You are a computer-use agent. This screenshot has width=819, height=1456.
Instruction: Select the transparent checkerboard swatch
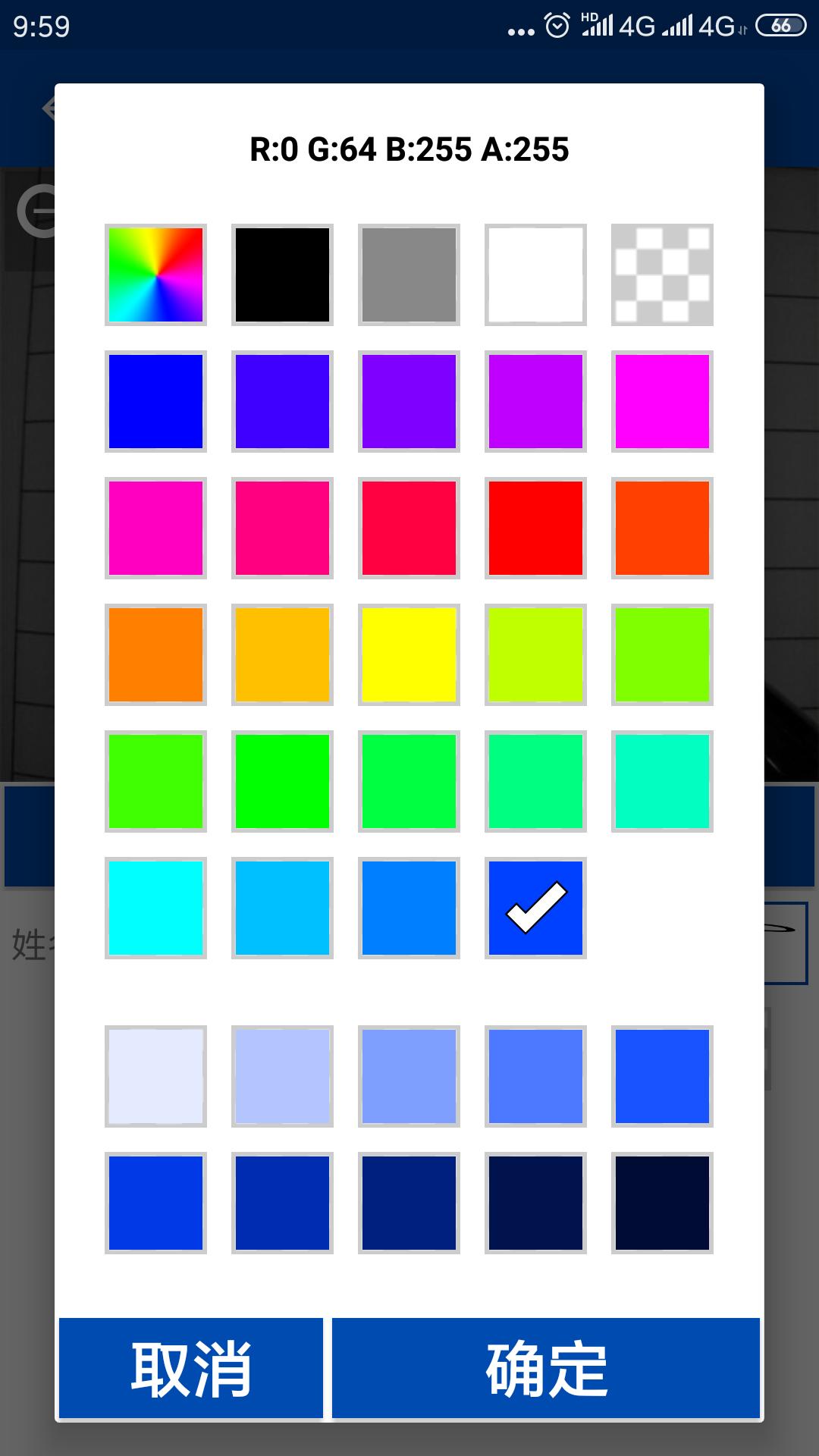pyautogui.click(x=662, y=275)
